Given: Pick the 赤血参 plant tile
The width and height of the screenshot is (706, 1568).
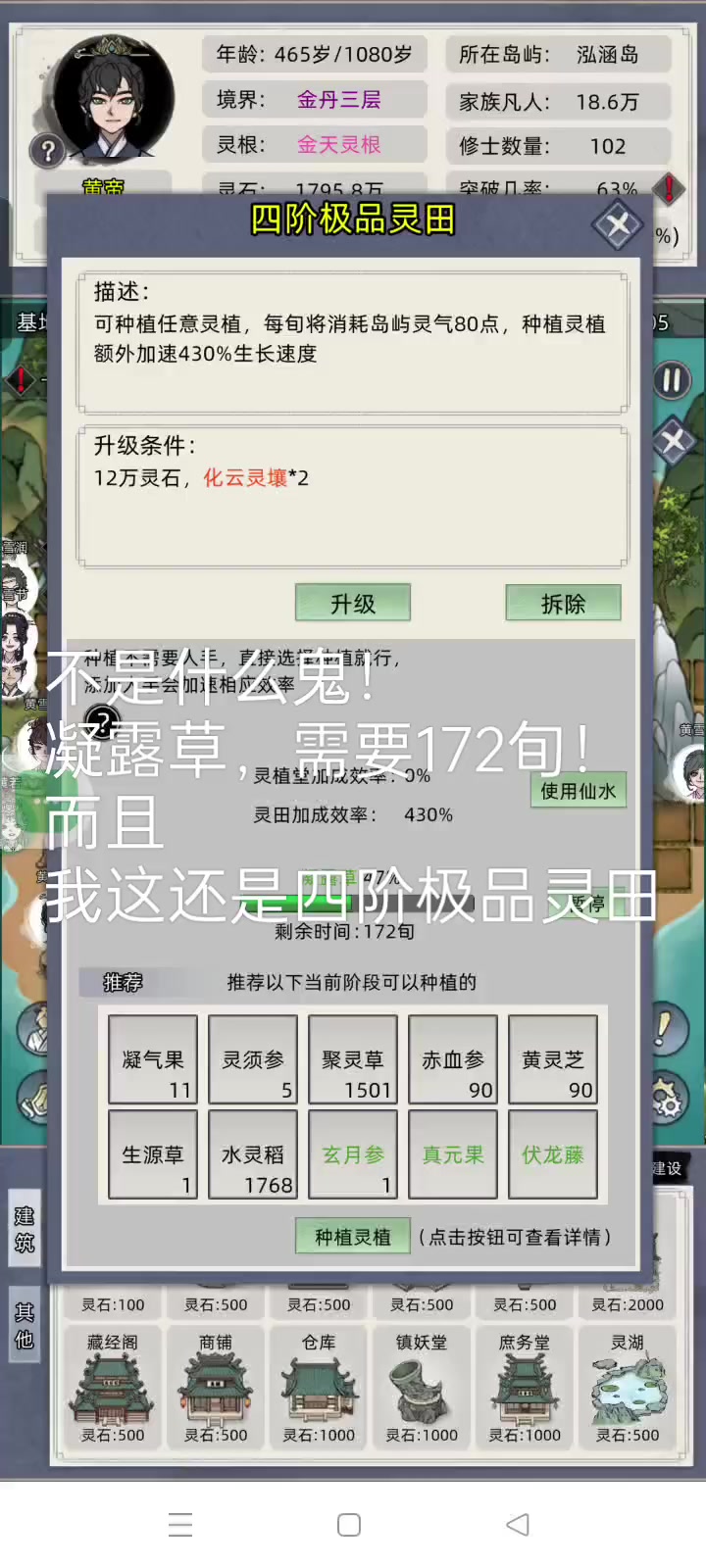Looking at the screenshot, I should (x=453, y=1059).
